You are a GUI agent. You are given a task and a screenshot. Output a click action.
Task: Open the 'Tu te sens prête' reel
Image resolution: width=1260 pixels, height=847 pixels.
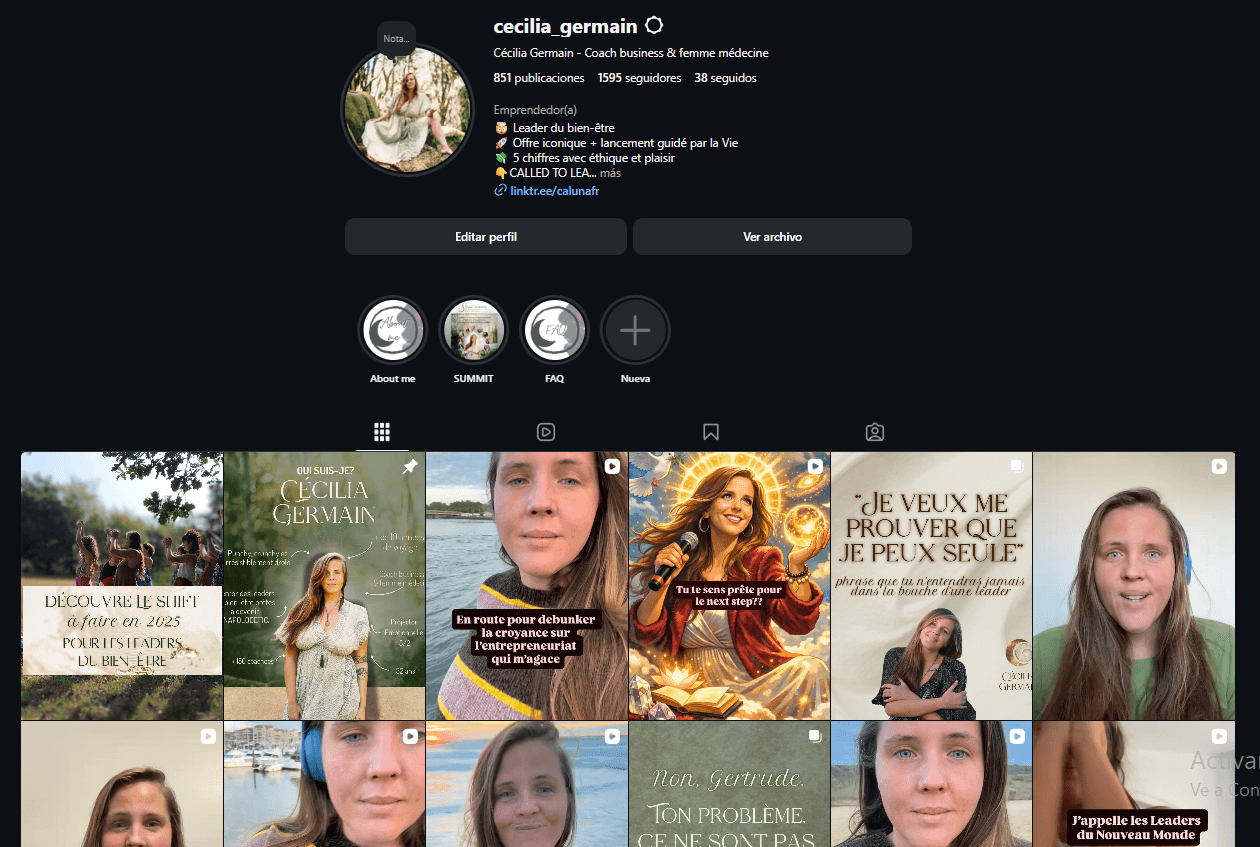tap(728, 586)
